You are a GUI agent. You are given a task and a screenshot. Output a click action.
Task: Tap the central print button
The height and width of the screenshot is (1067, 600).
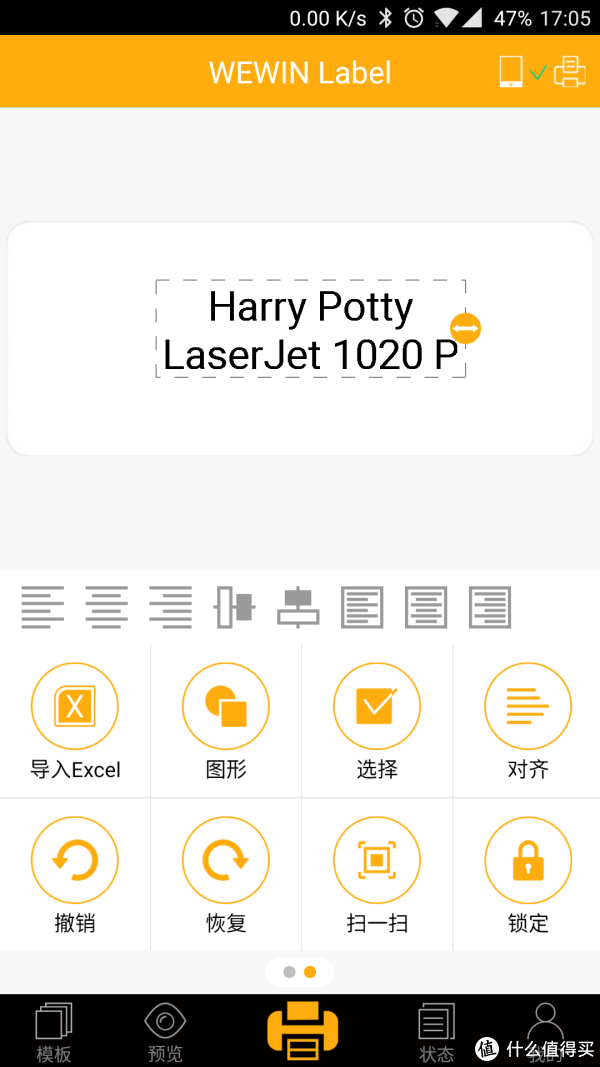tap(302, 1030)
